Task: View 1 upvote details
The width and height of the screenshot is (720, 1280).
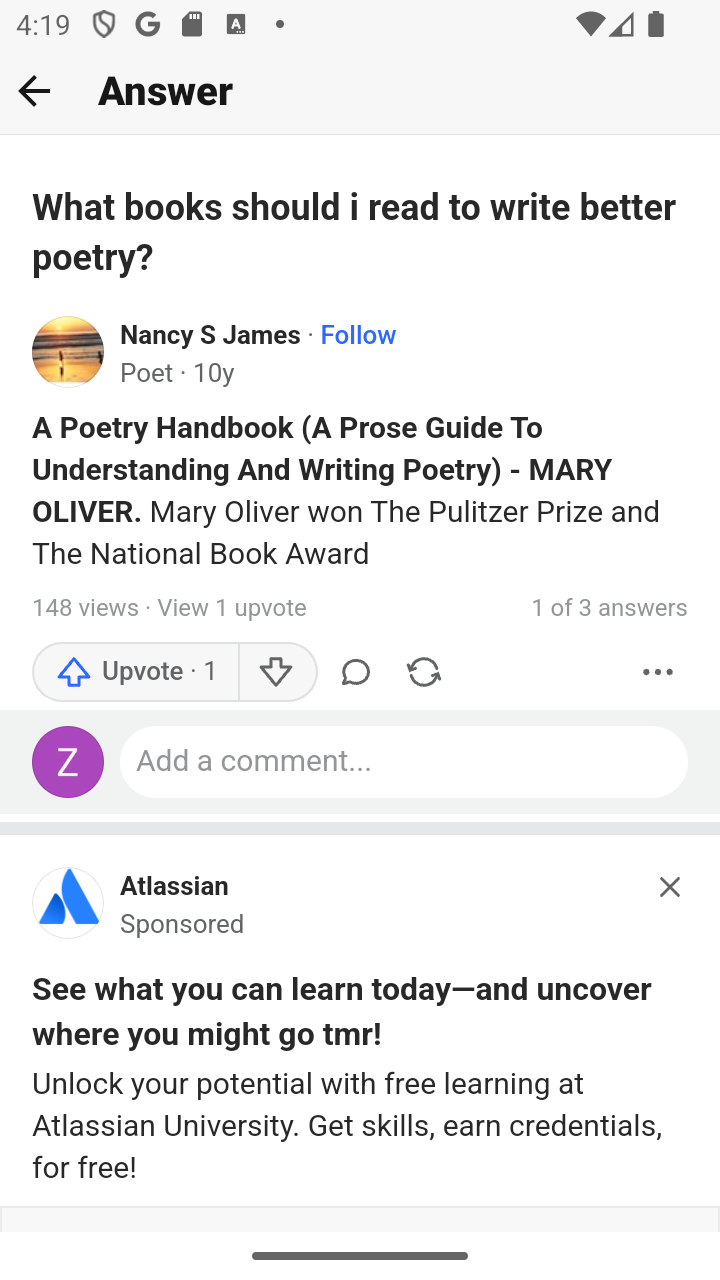Action: coord(232,608)
